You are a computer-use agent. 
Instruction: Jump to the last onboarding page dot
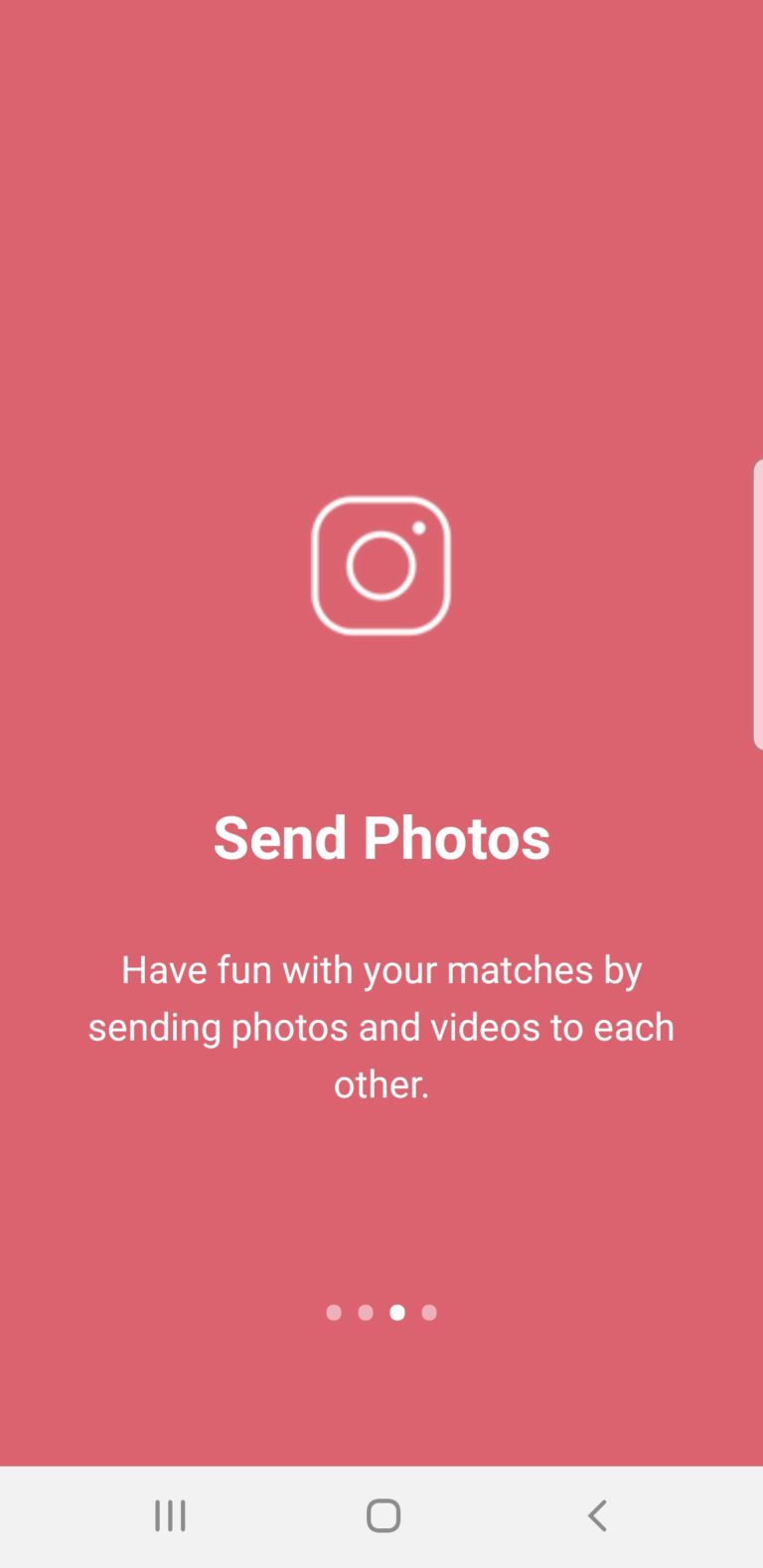click(428, 1312)
